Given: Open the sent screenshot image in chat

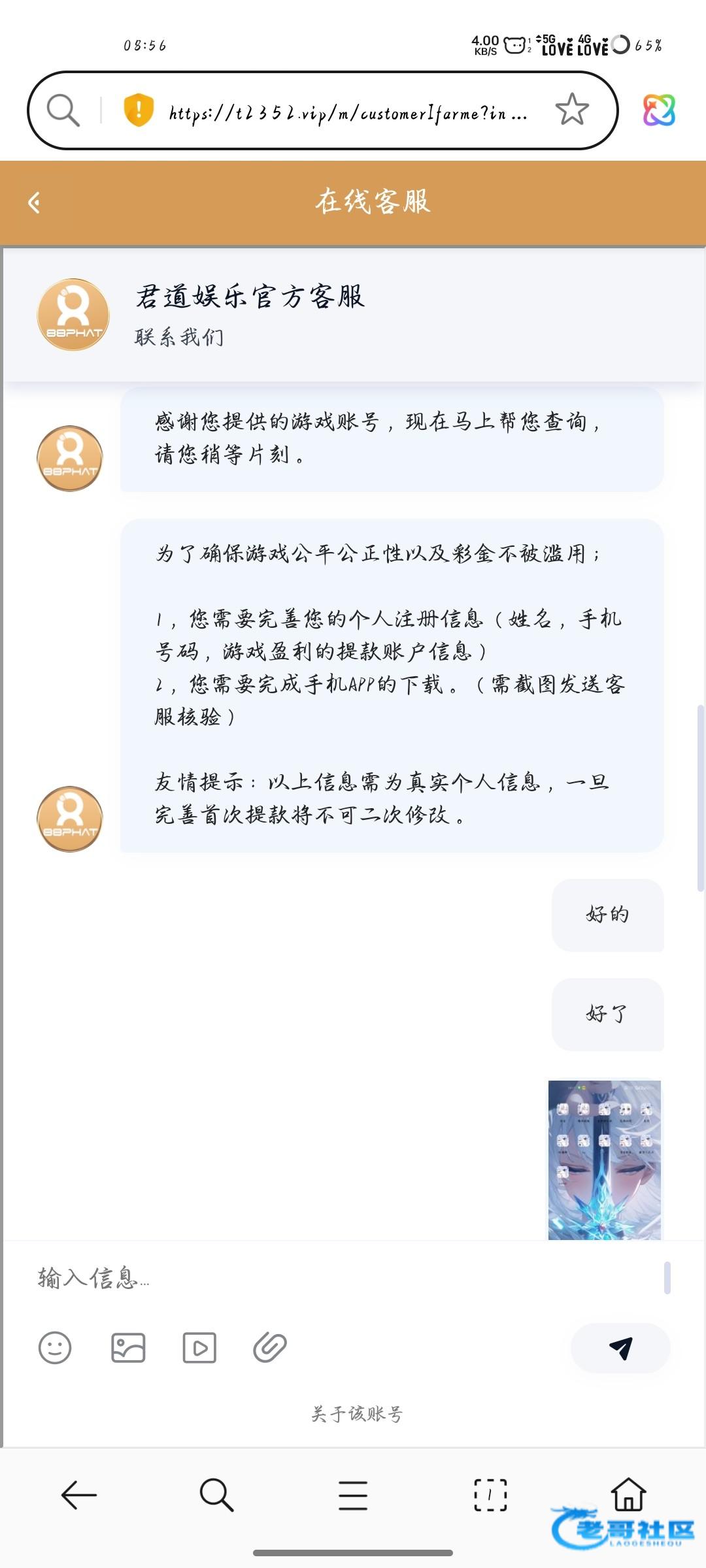Looking at the screenshot, I should pyautogui.click(x=605, y=1160).
